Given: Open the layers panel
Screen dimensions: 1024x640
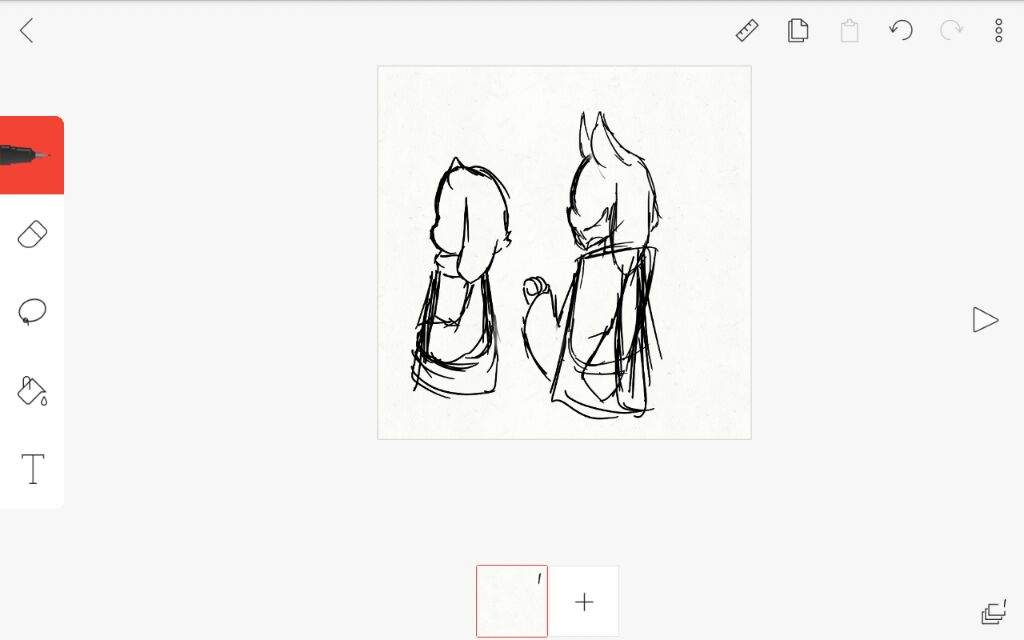Looking at the screenshot, I should tap(993, 613).
